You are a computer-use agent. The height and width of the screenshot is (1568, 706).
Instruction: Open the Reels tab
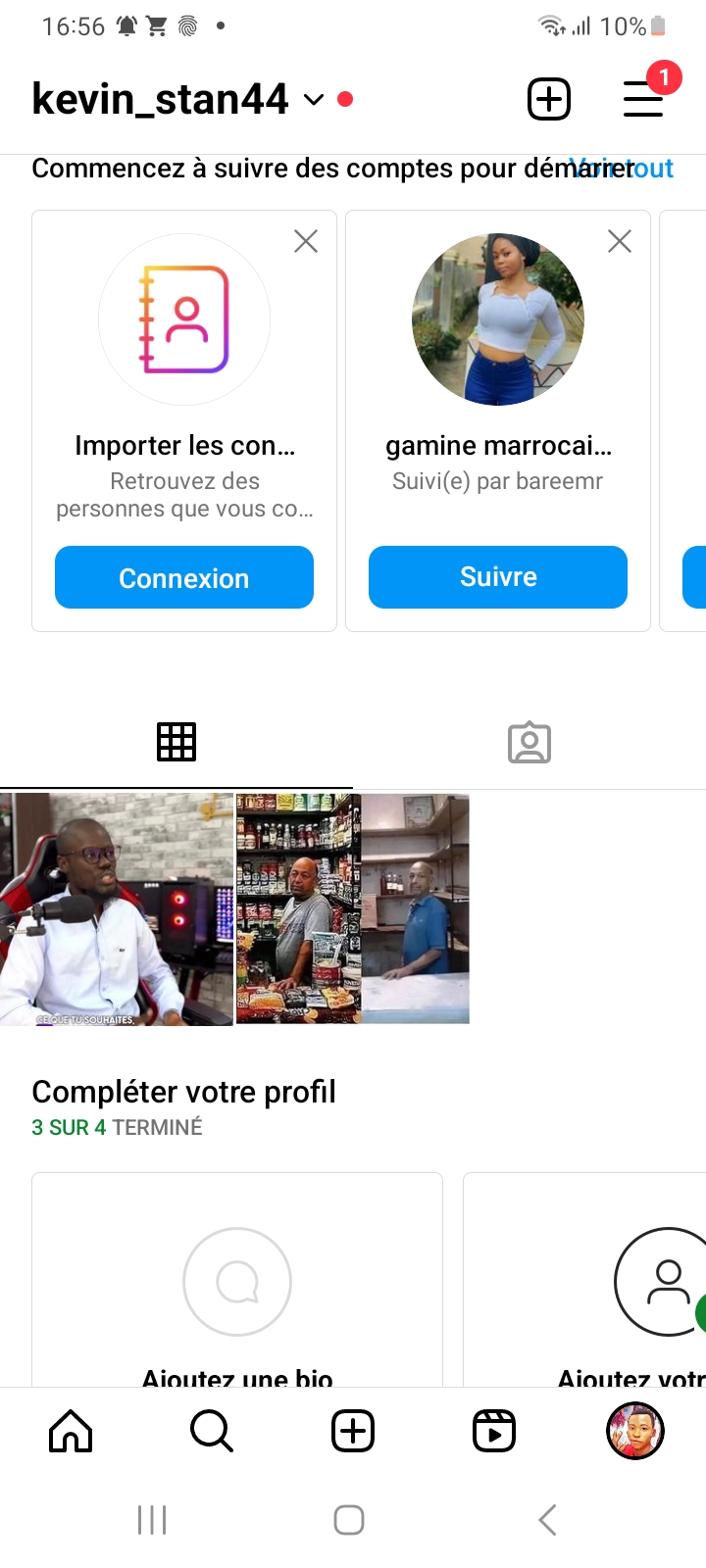(x=494, y=1432)
